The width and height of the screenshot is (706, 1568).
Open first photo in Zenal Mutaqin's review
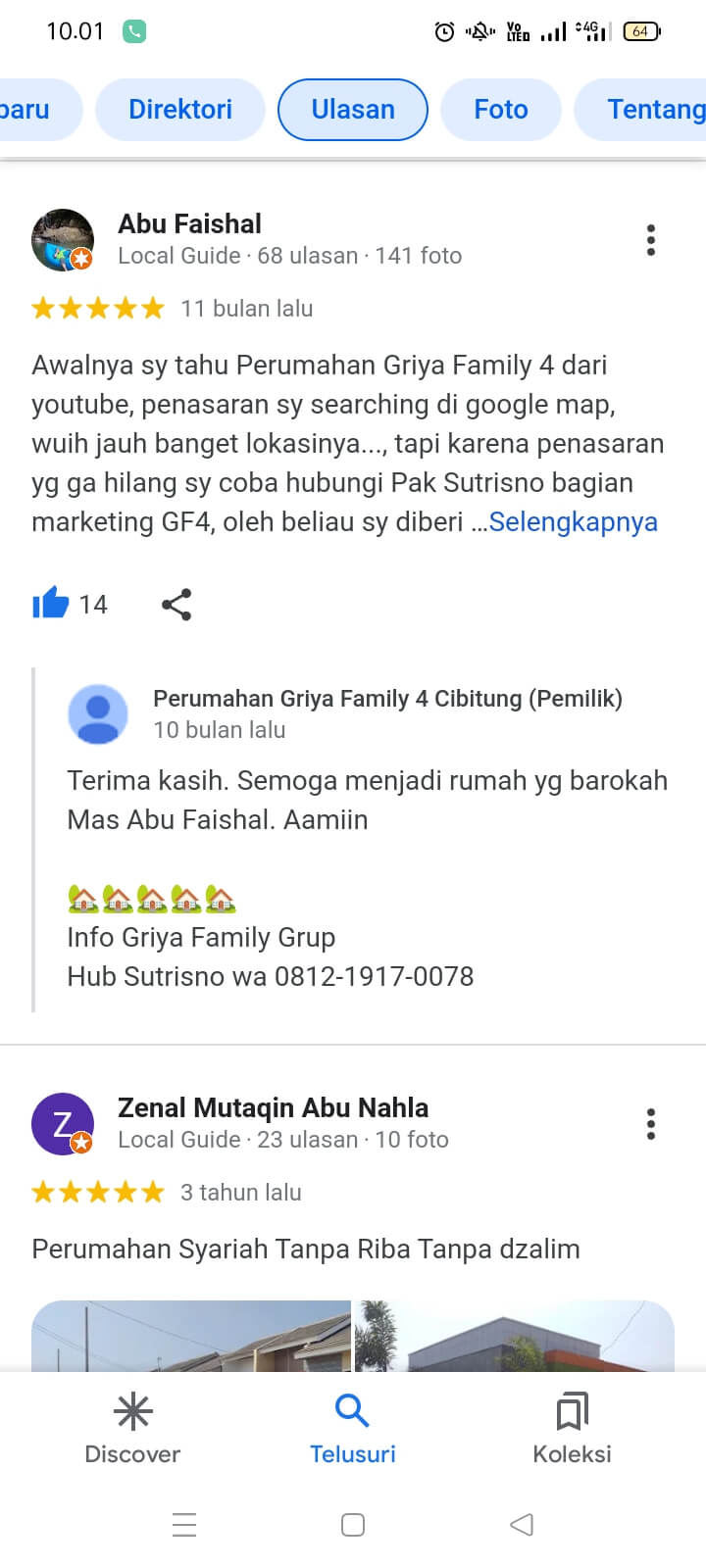tap(191, 1336)
